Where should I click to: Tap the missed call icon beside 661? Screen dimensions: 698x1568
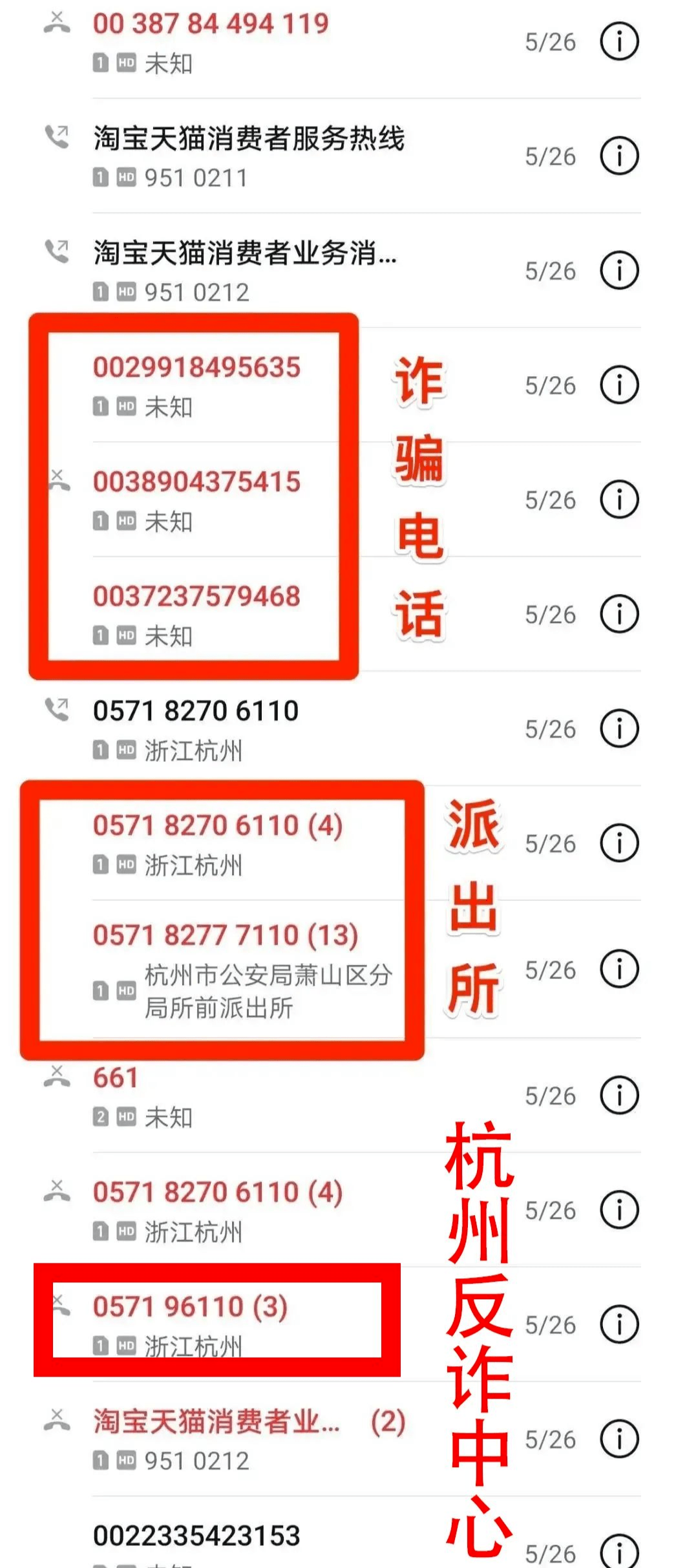[x=58, y=1076]
